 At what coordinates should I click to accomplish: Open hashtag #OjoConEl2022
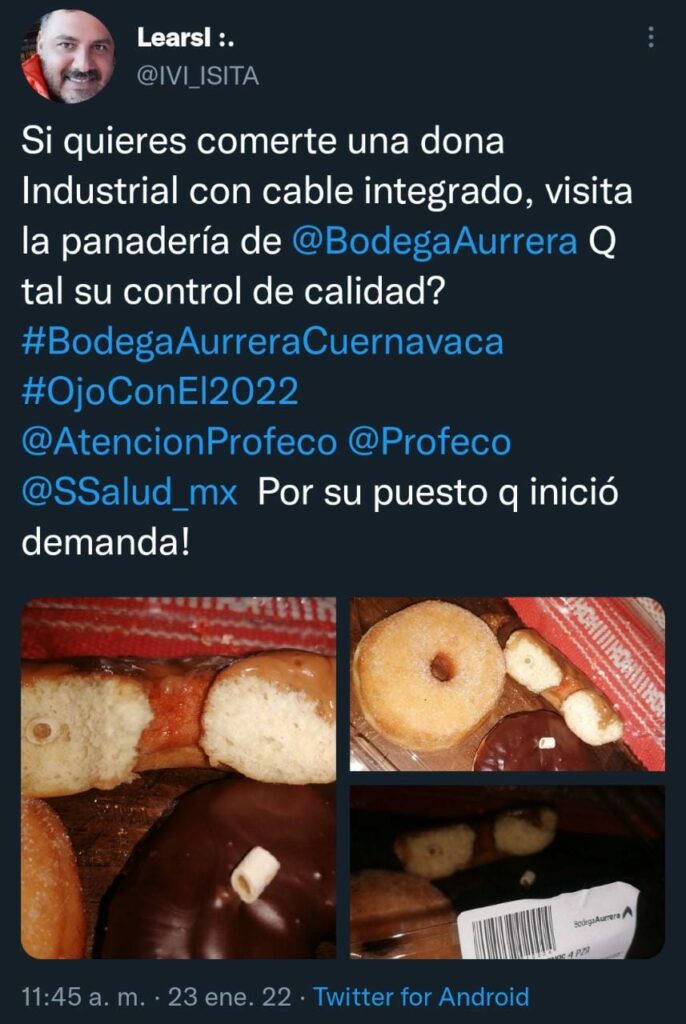click(x=159, y=391)
